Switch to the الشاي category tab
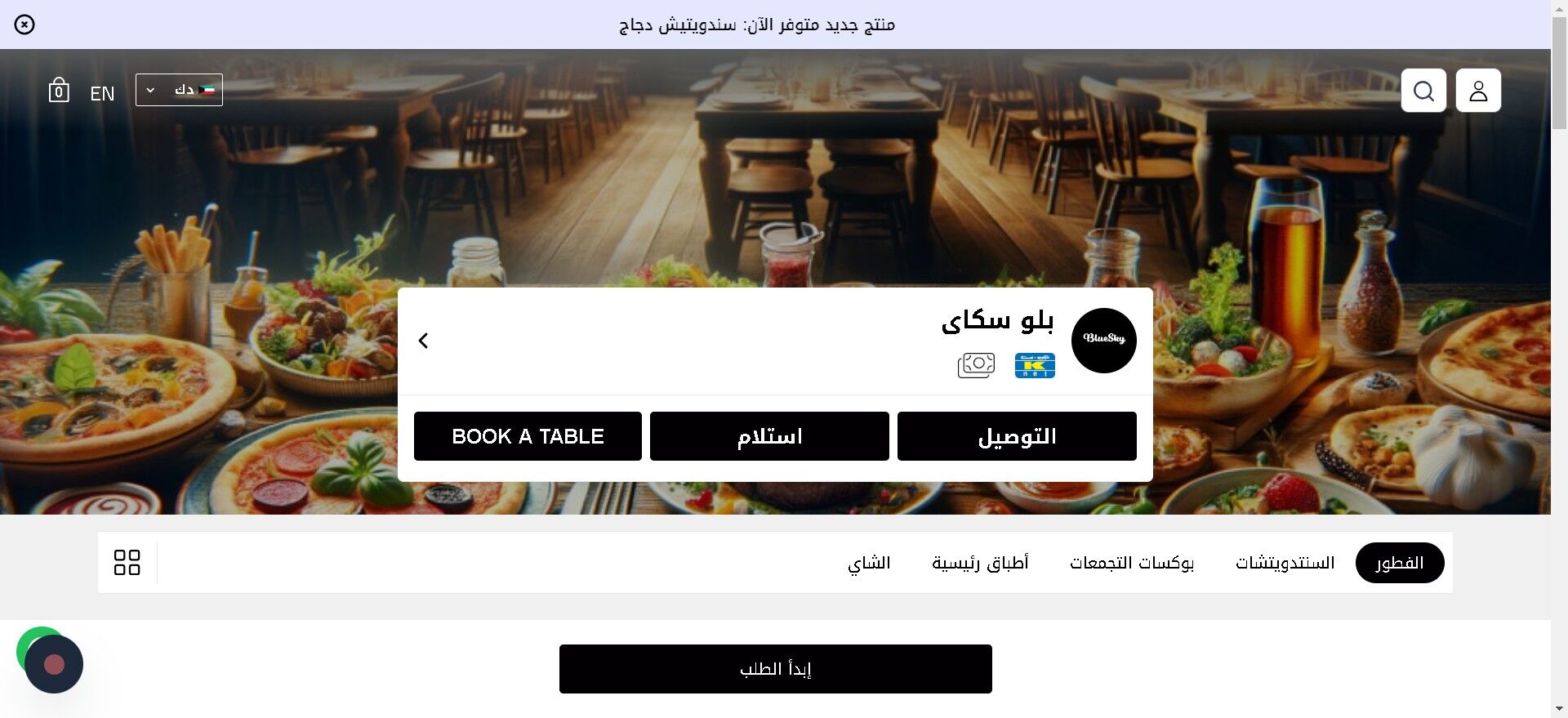 coord(869,563)
